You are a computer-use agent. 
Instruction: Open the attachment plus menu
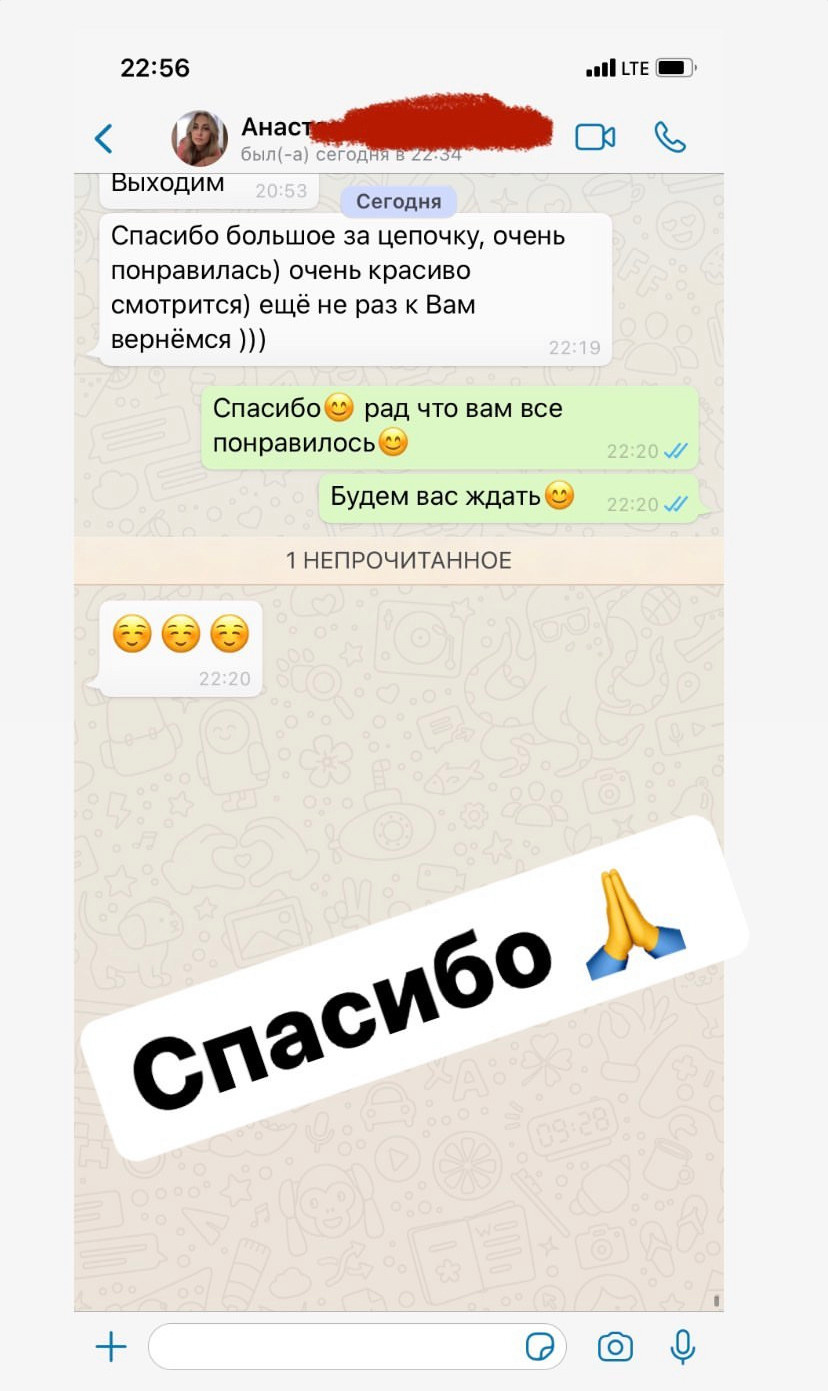point(112,1345)
